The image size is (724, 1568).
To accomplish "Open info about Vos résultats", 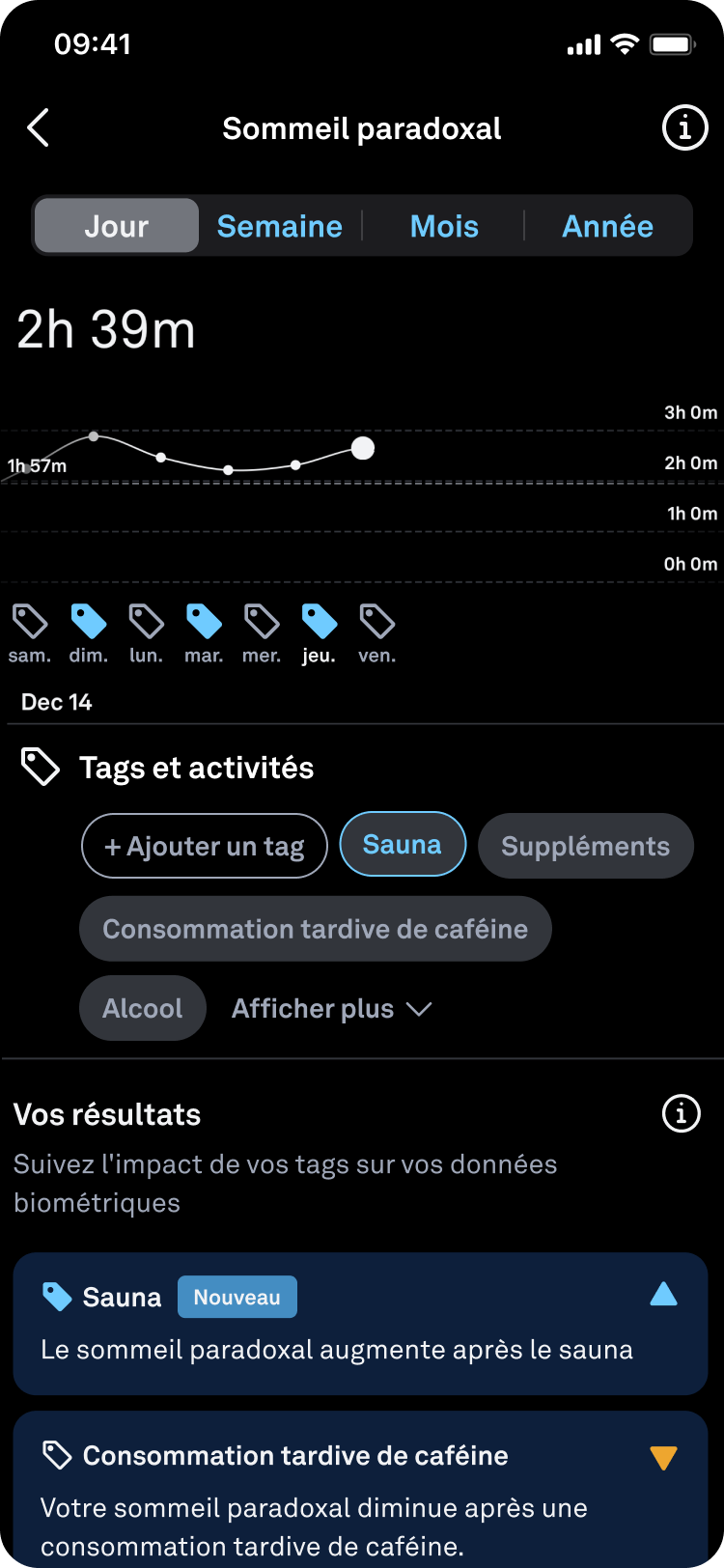I will coord(681,1113).
